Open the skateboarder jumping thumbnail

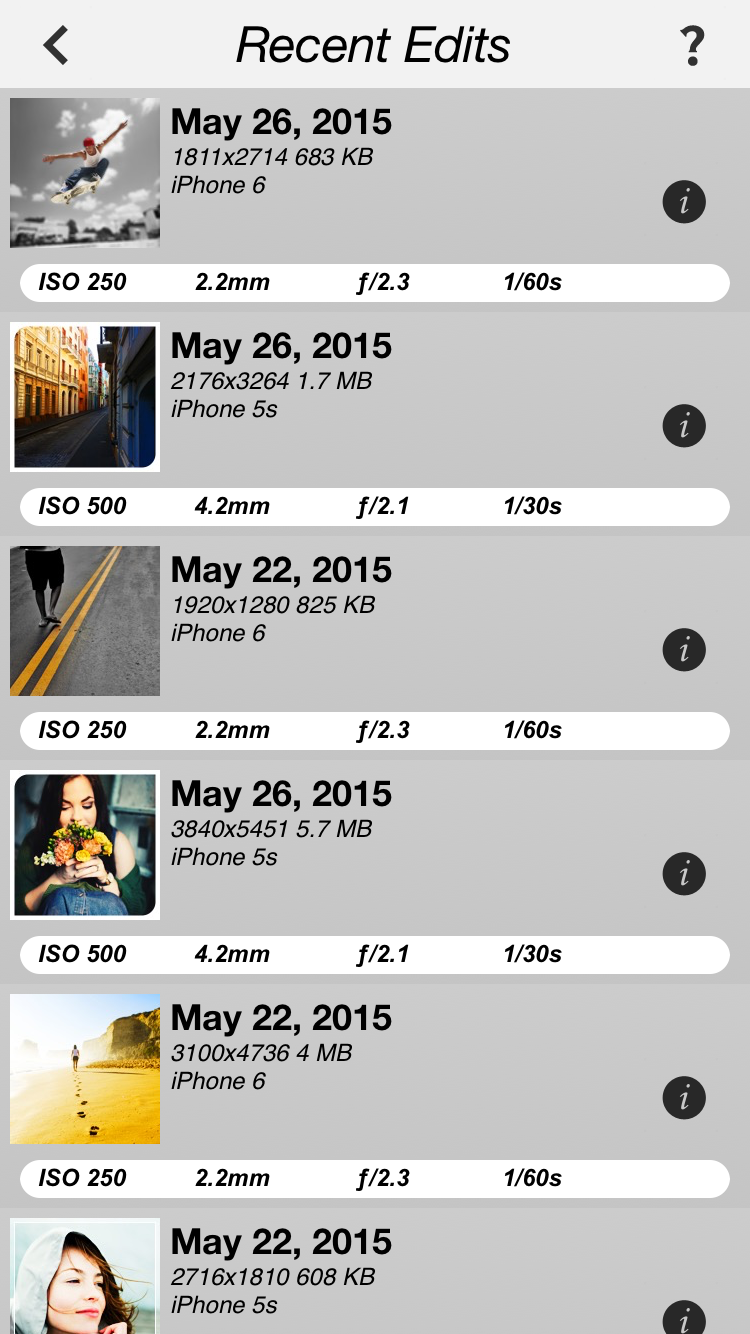point(85,173)
